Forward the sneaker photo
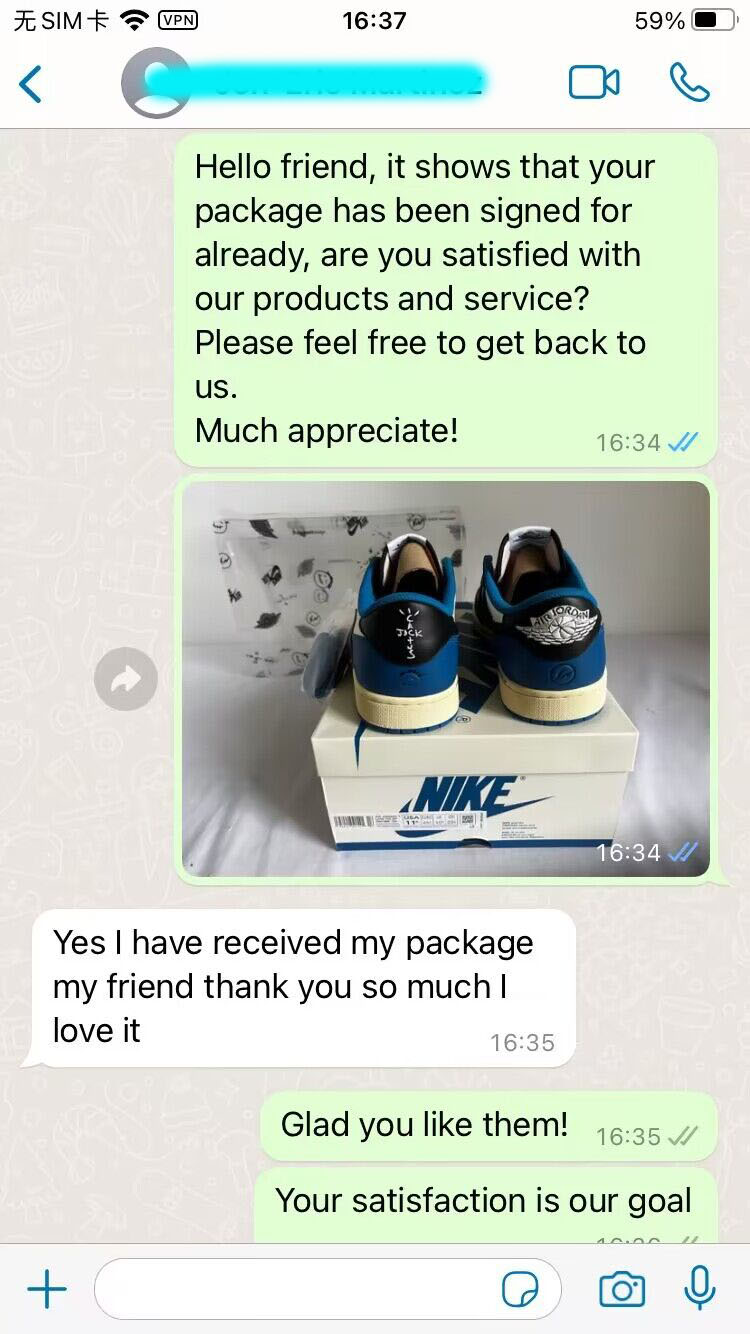 [126, 681]
